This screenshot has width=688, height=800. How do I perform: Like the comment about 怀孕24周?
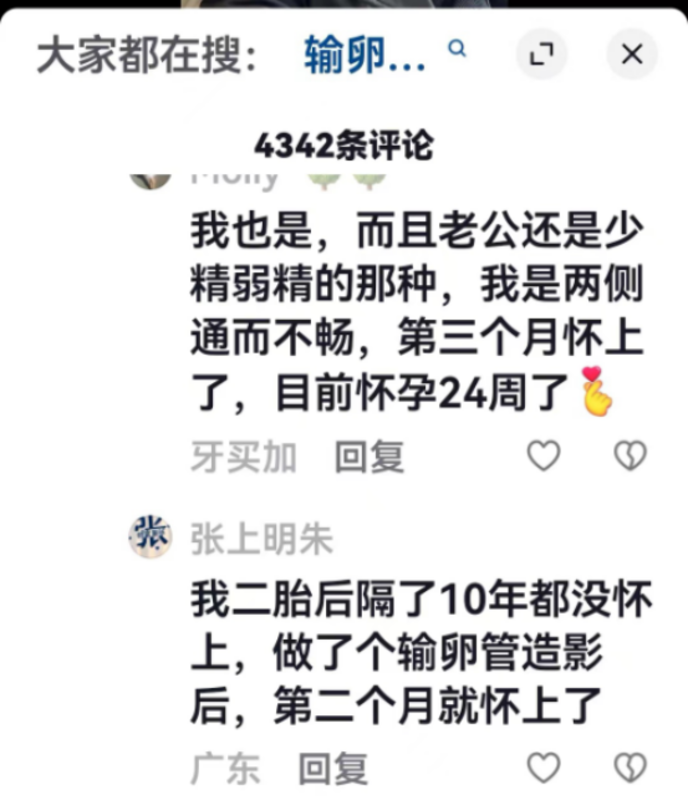(544, 457)
